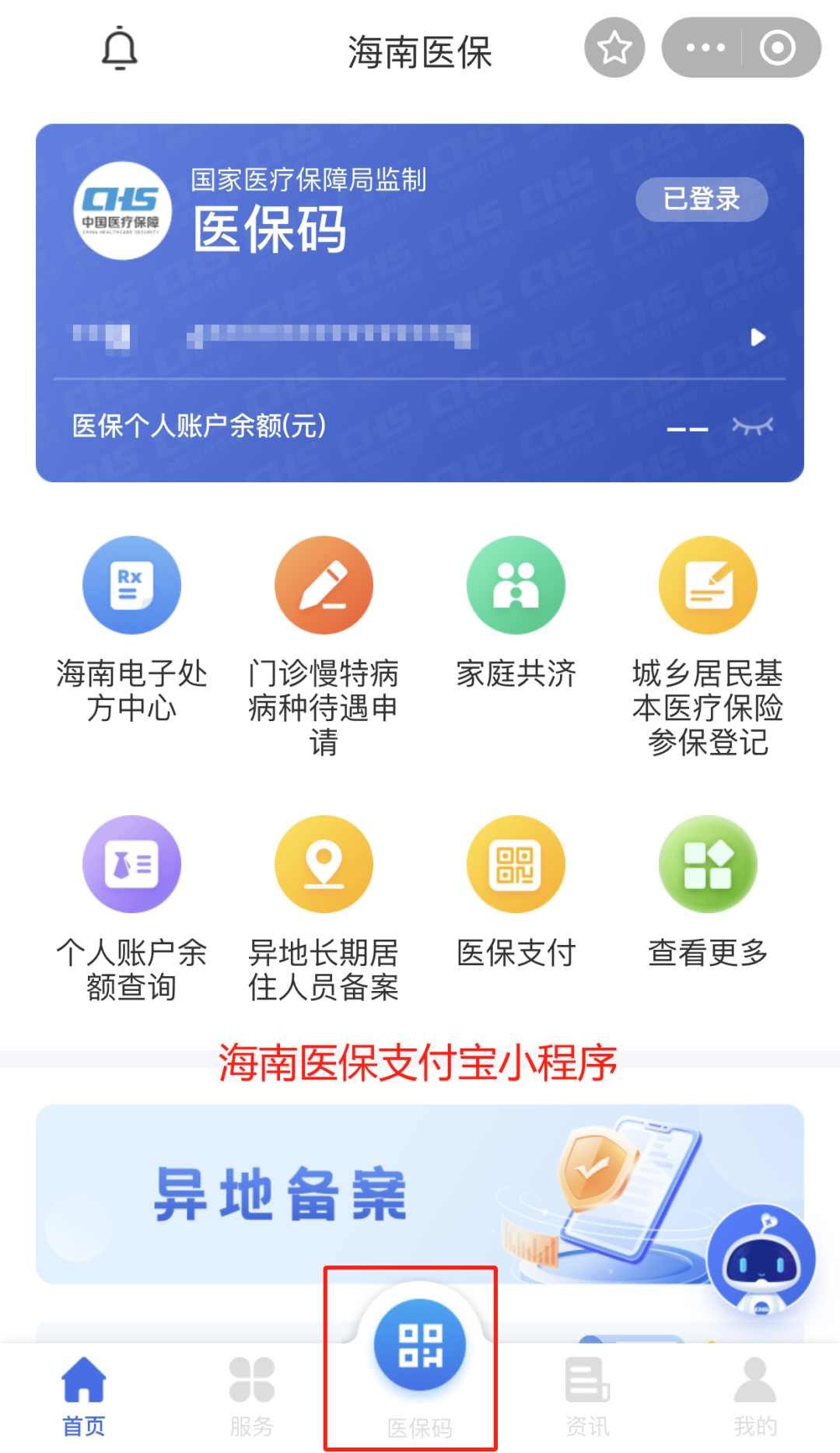Viewport: 840px width, 1453px height.
Task: Favorite this mini program with star icon
Action: (x=614, y=48)
